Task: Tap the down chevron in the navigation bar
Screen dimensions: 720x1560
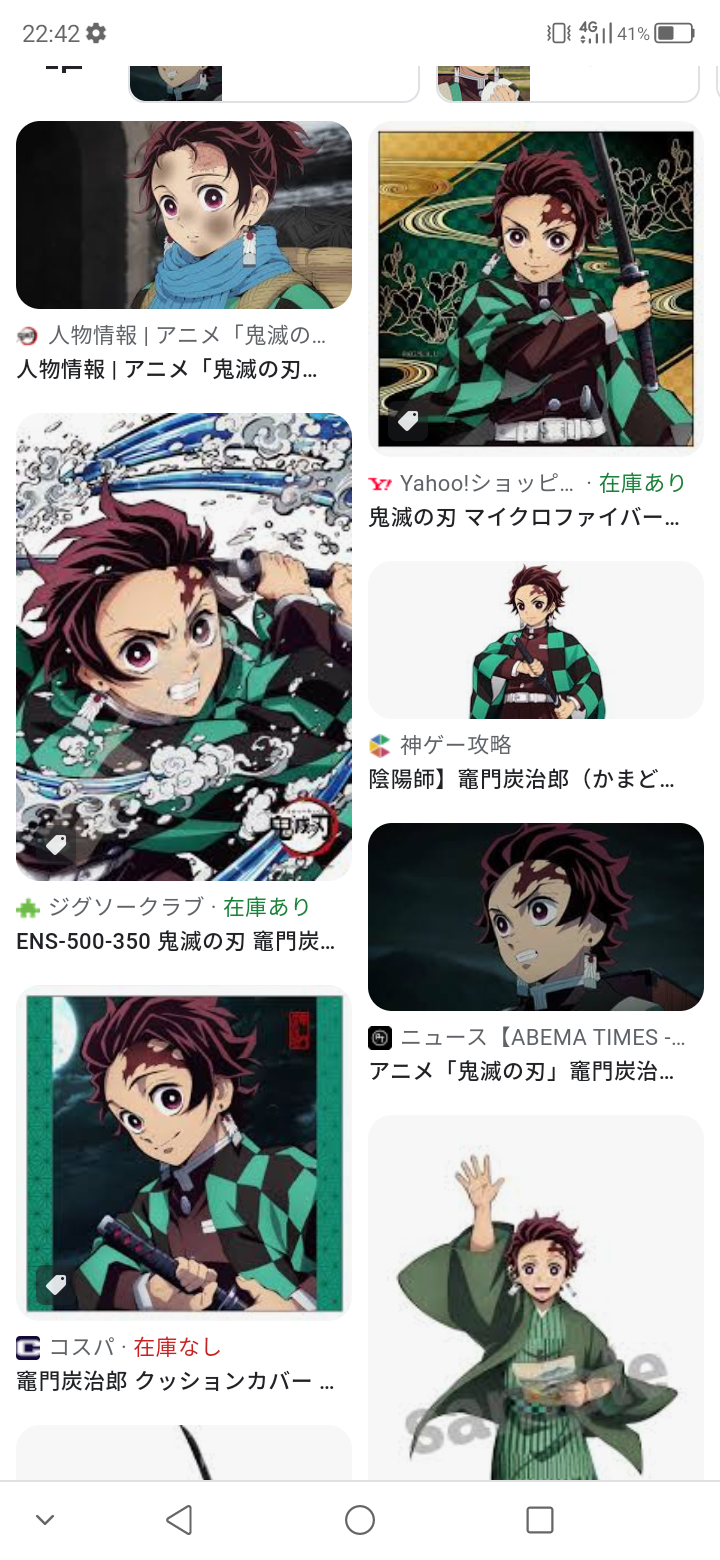Action: (44, 1520)
